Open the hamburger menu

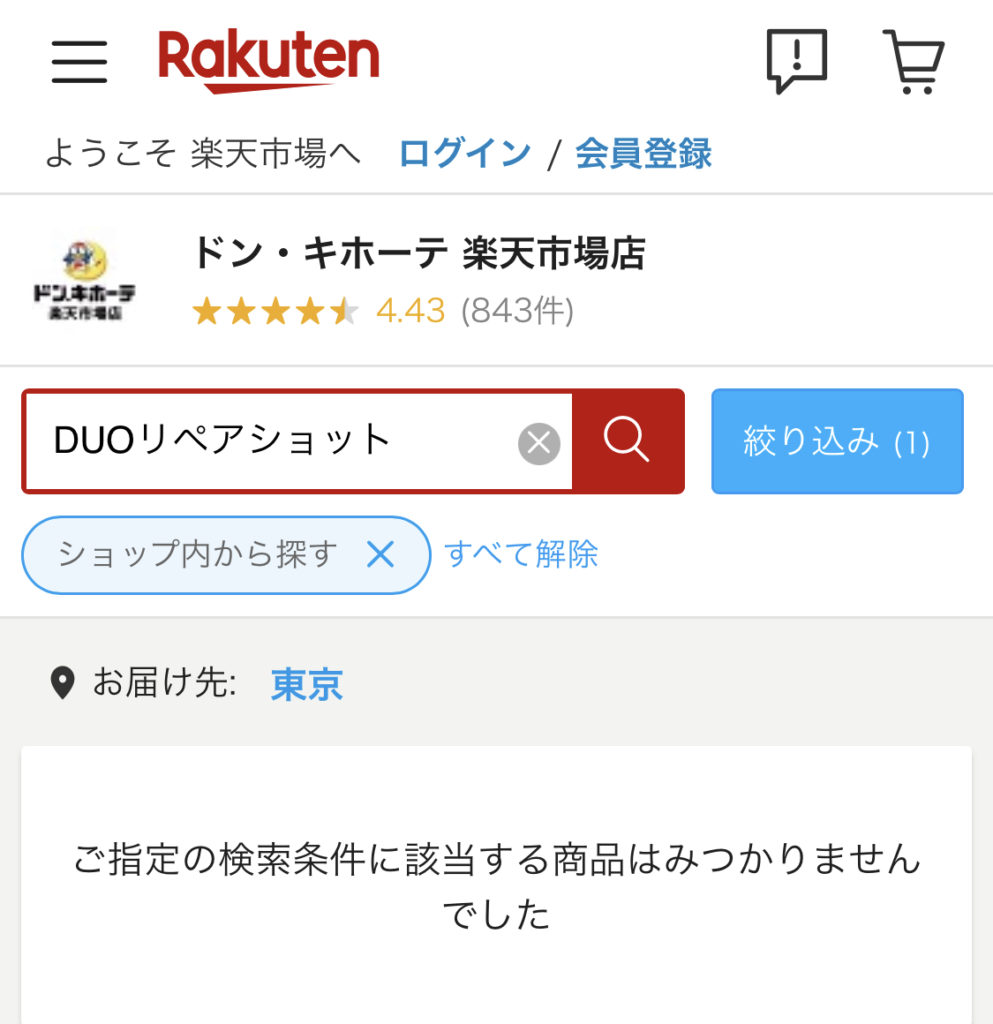(x=79, y=62)
